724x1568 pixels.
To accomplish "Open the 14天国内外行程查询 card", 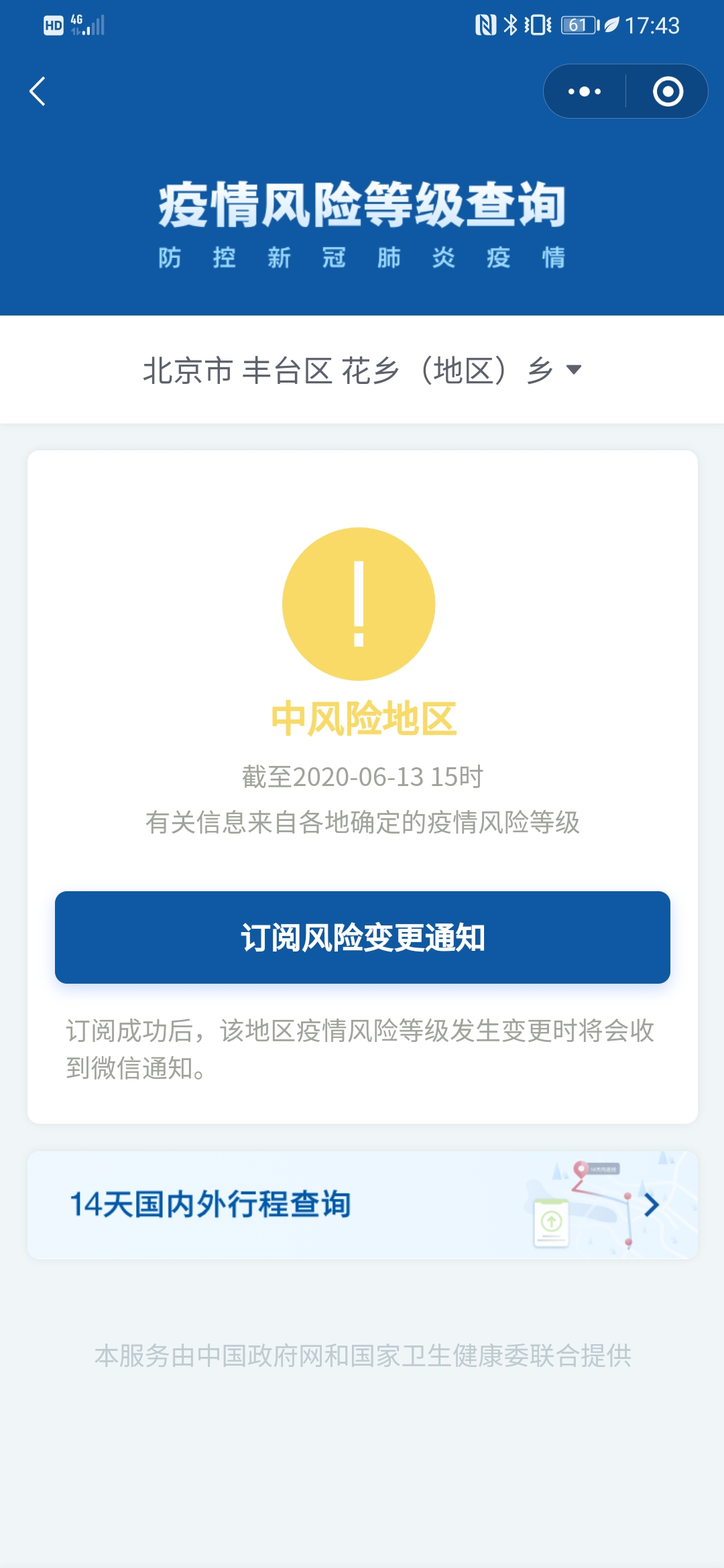I will pyautogui.click(x=363, y=1205).
